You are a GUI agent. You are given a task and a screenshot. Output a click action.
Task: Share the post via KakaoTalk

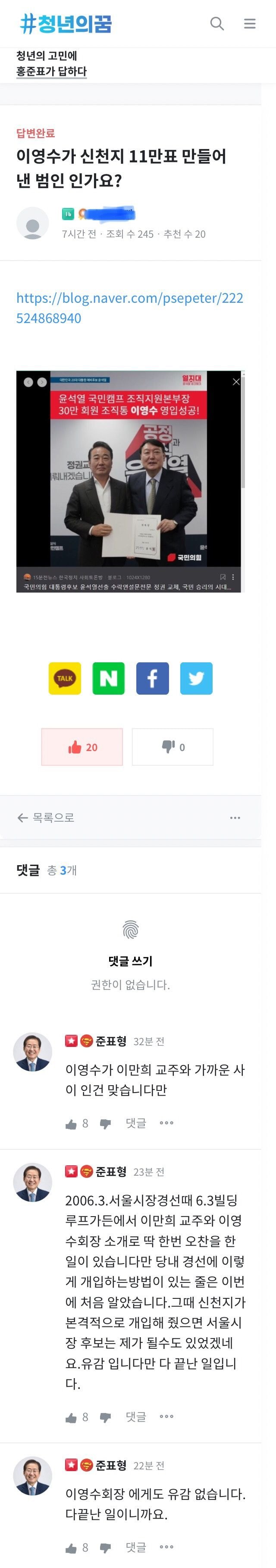(65, 678)
